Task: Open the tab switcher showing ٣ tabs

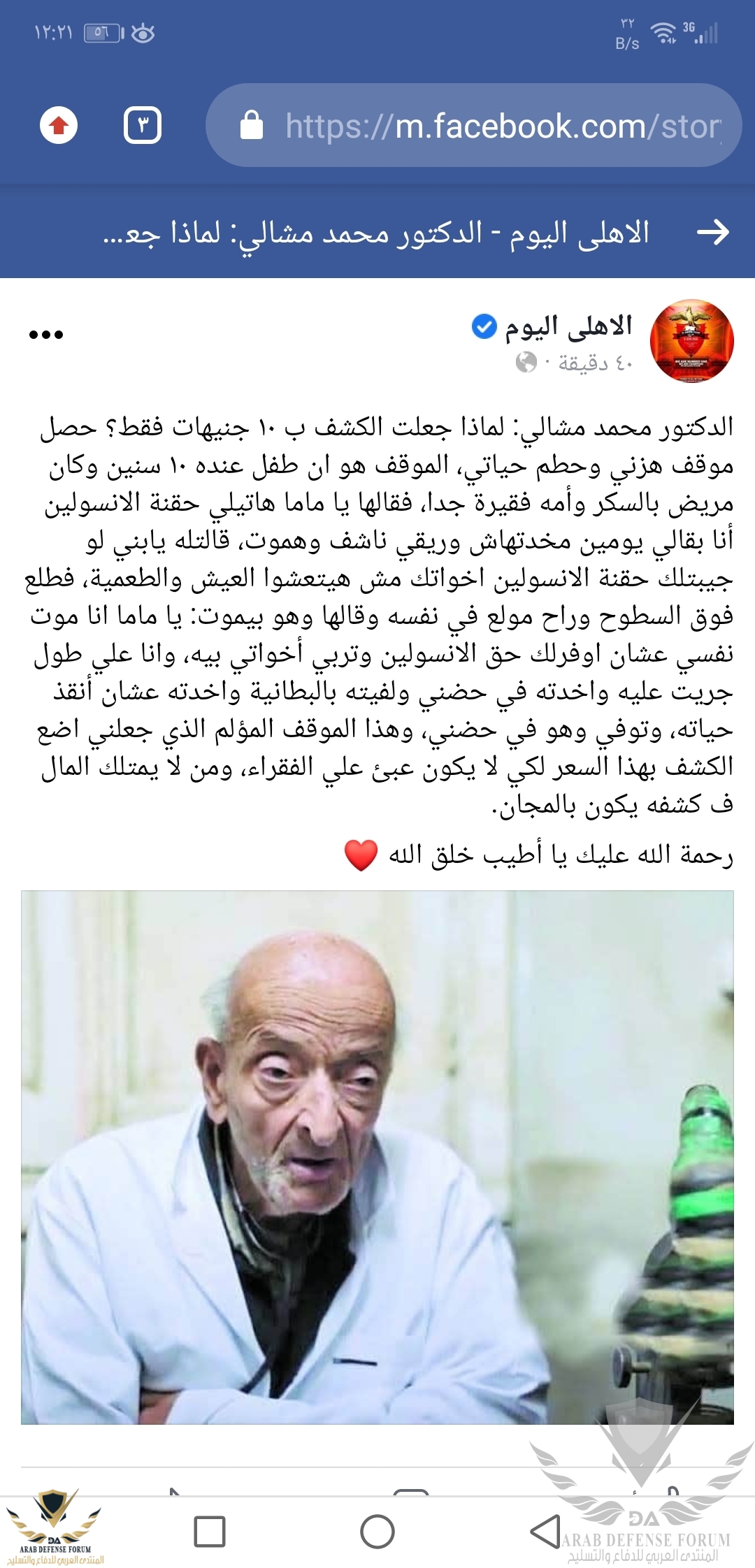Action: (x=143, y=126)
